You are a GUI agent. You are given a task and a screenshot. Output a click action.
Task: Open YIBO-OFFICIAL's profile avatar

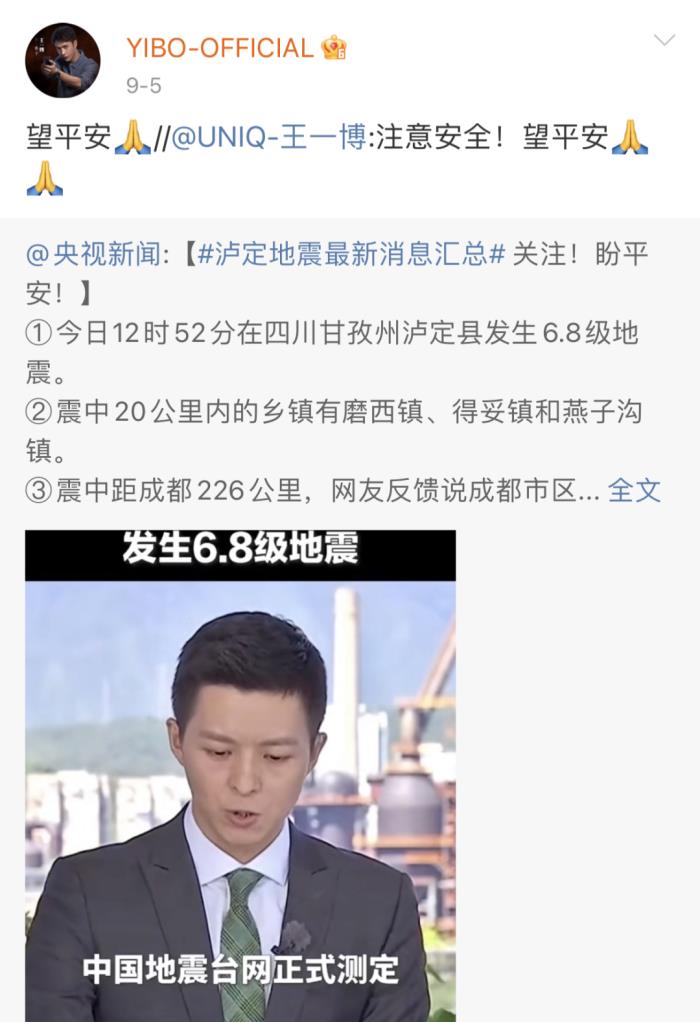click(62, 61)
